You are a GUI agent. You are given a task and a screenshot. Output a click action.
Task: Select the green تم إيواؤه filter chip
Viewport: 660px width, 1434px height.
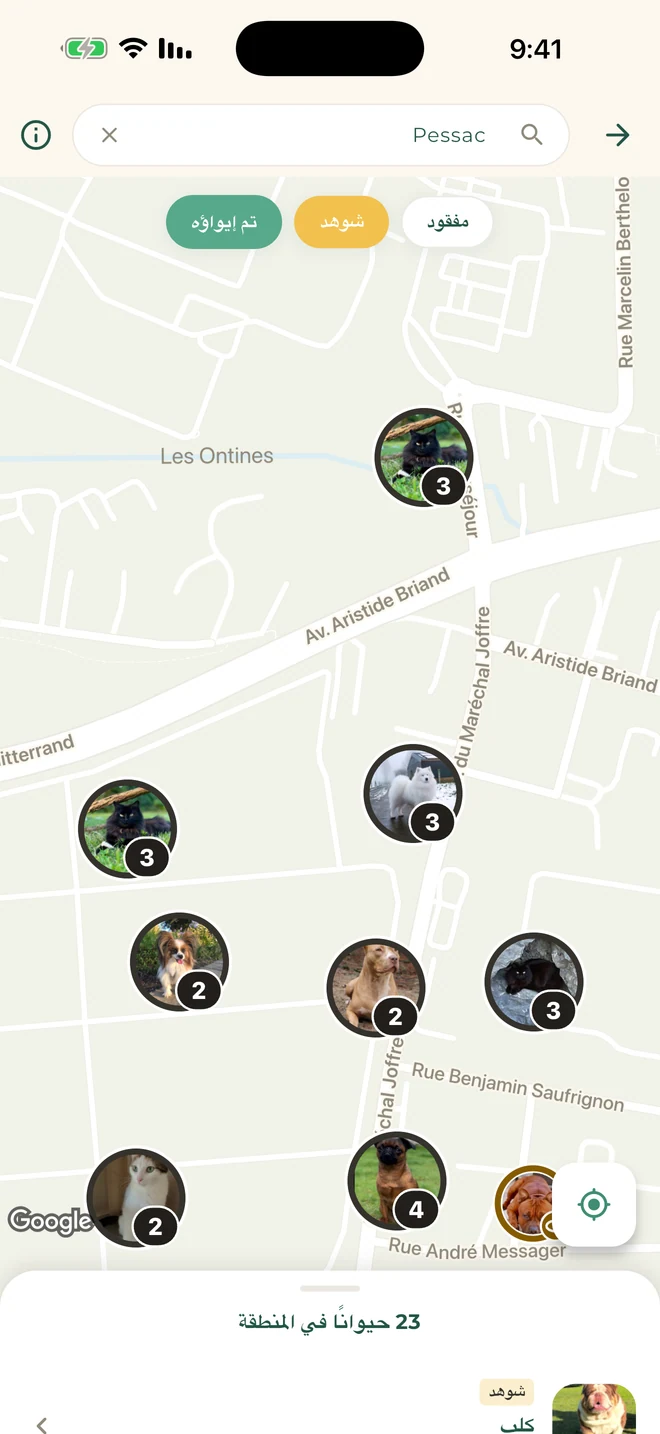pyautogui.click(x=224, y=222)
